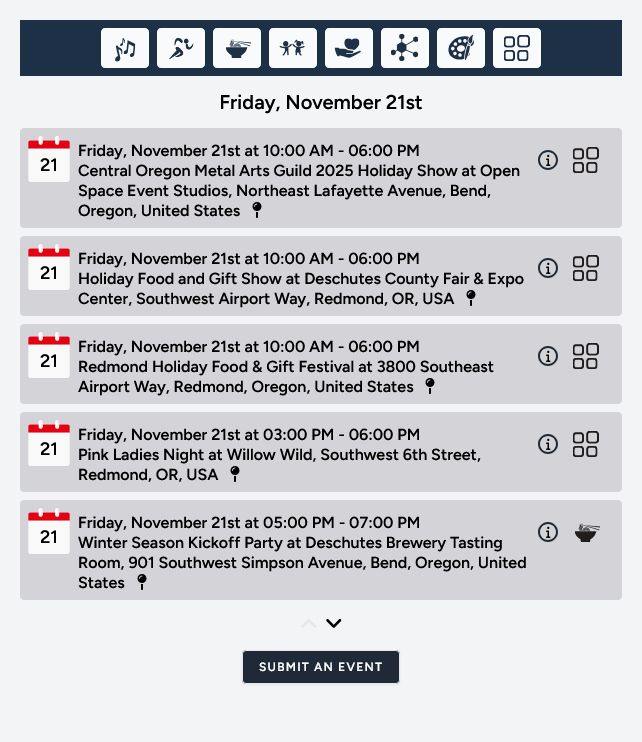Viewport: 642px width, 742px height.
Task: Filter events by food category
Action: pos(237,48)
